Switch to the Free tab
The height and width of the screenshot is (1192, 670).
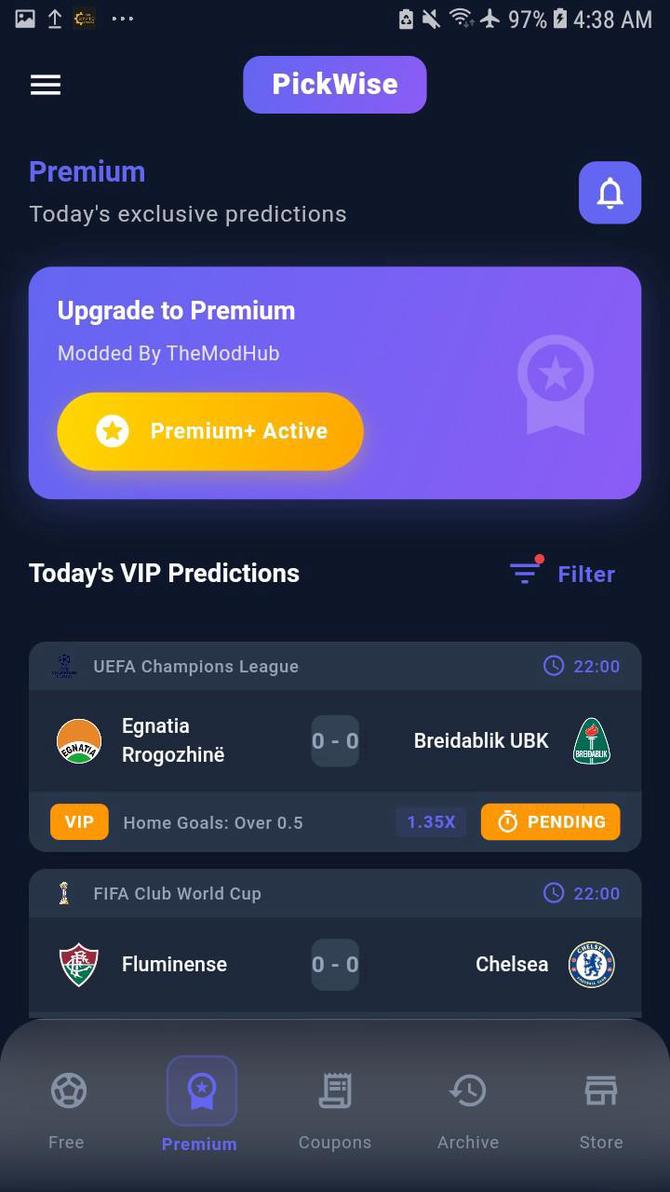click(68, 1108)
